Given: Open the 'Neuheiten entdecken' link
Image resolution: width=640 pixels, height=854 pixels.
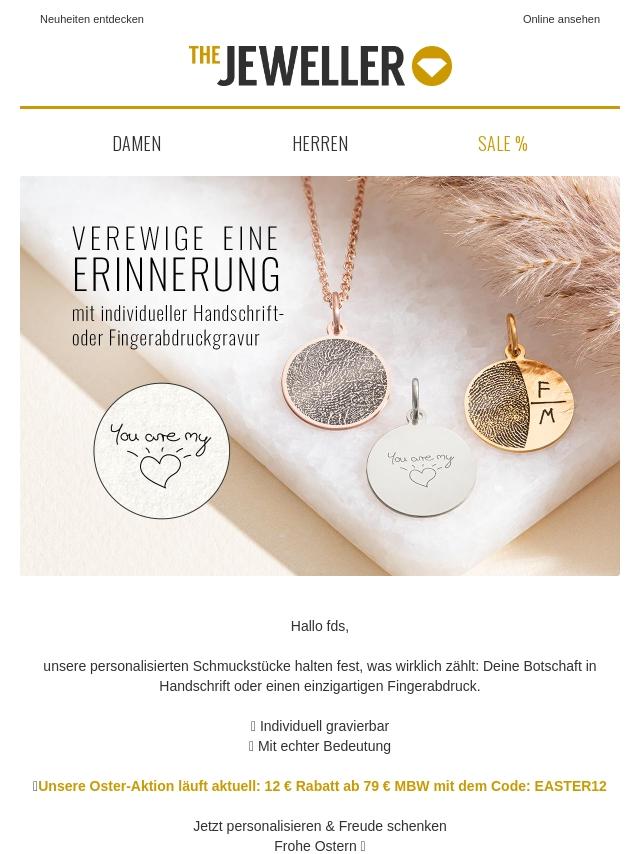Looking at the screenshot, I should tap(91, 19).
